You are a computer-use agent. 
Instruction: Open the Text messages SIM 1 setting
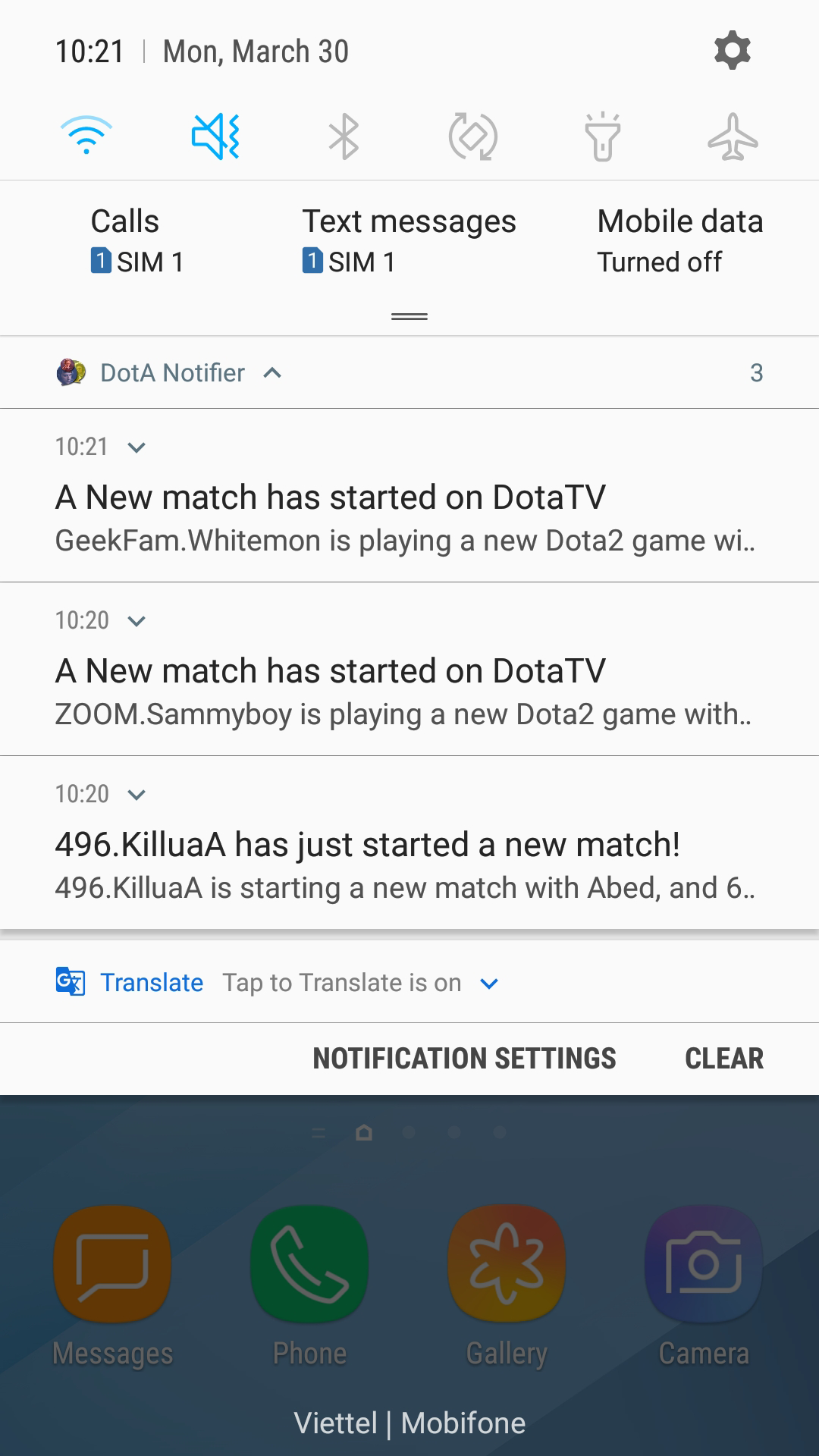pos(409,241)
